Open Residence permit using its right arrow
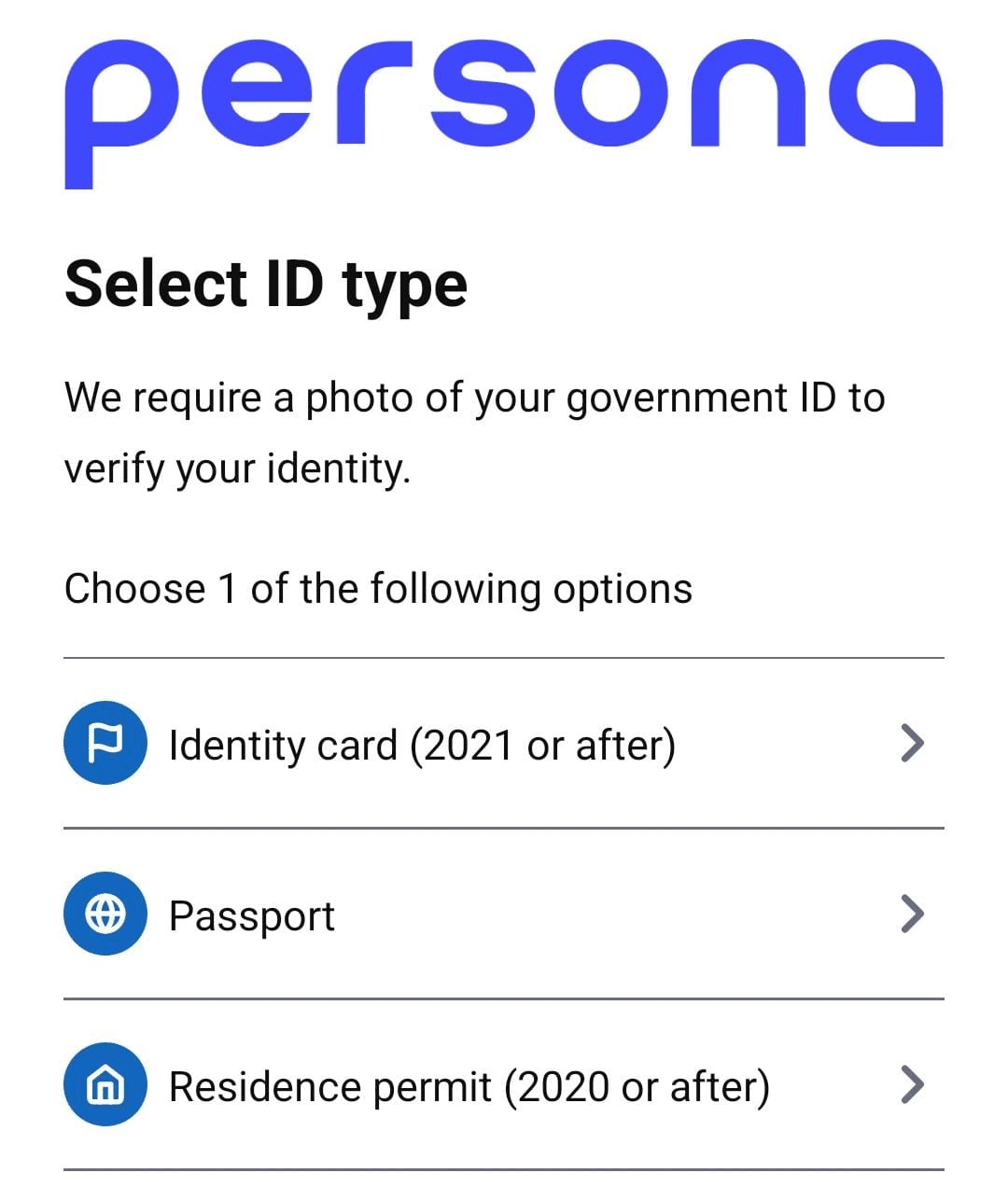This screenshot has height=1201, width=1008. pyautogui.click(x=913, y=1086)
